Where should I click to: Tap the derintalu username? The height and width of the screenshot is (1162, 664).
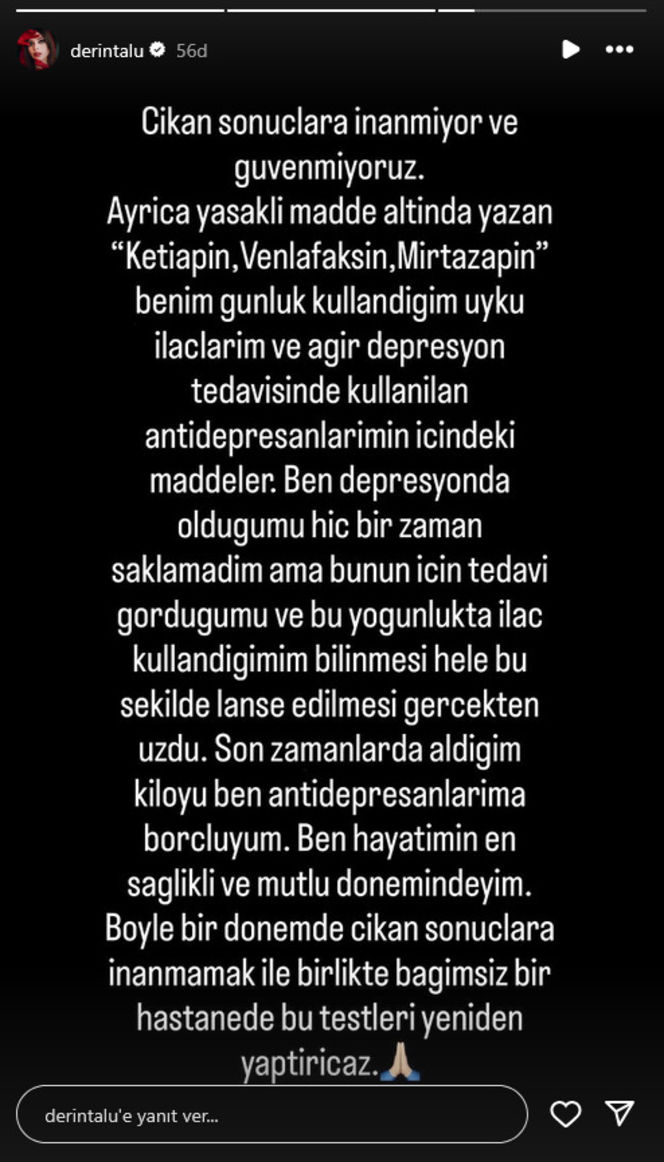point(108,50)
